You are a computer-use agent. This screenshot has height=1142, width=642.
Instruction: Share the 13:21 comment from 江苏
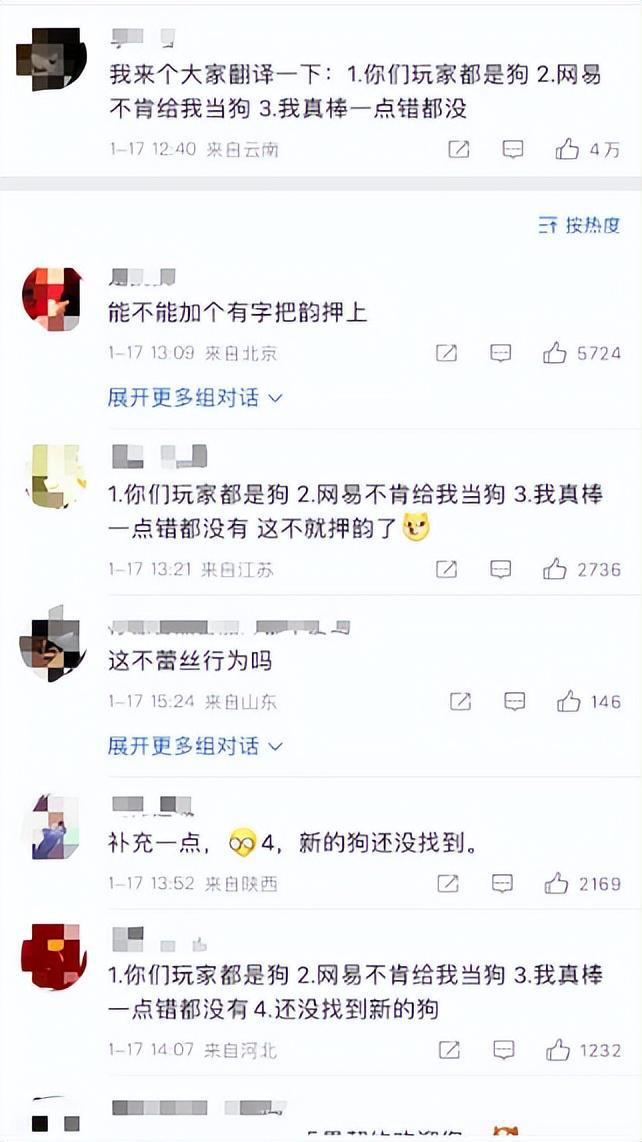[x=447, y=569]
